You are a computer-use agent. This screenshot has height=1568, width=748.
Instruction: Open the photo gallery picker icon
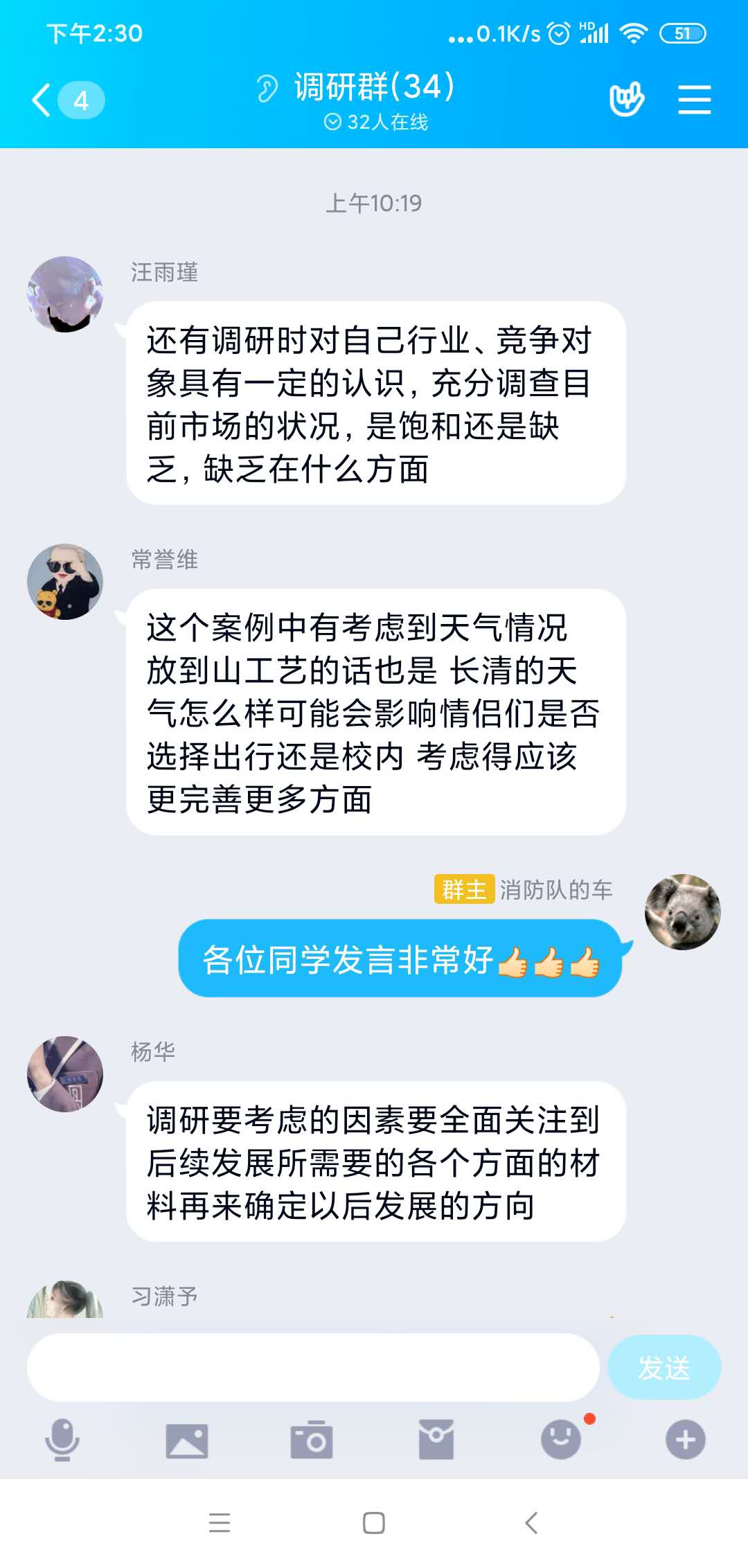pos(187,1441)
